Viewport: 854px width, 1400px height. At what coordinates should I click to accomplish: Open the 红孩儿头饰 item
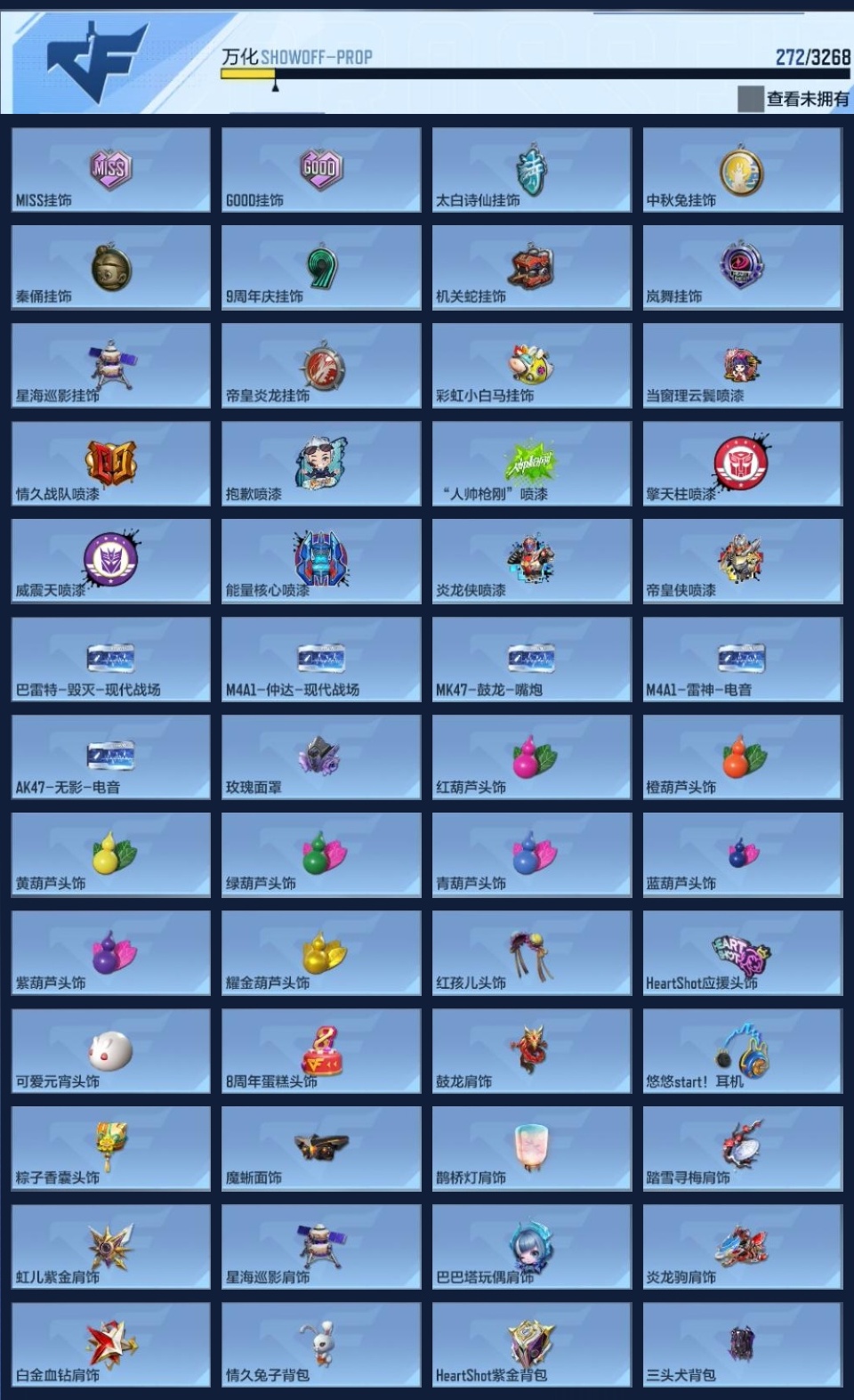coord(531,953)
